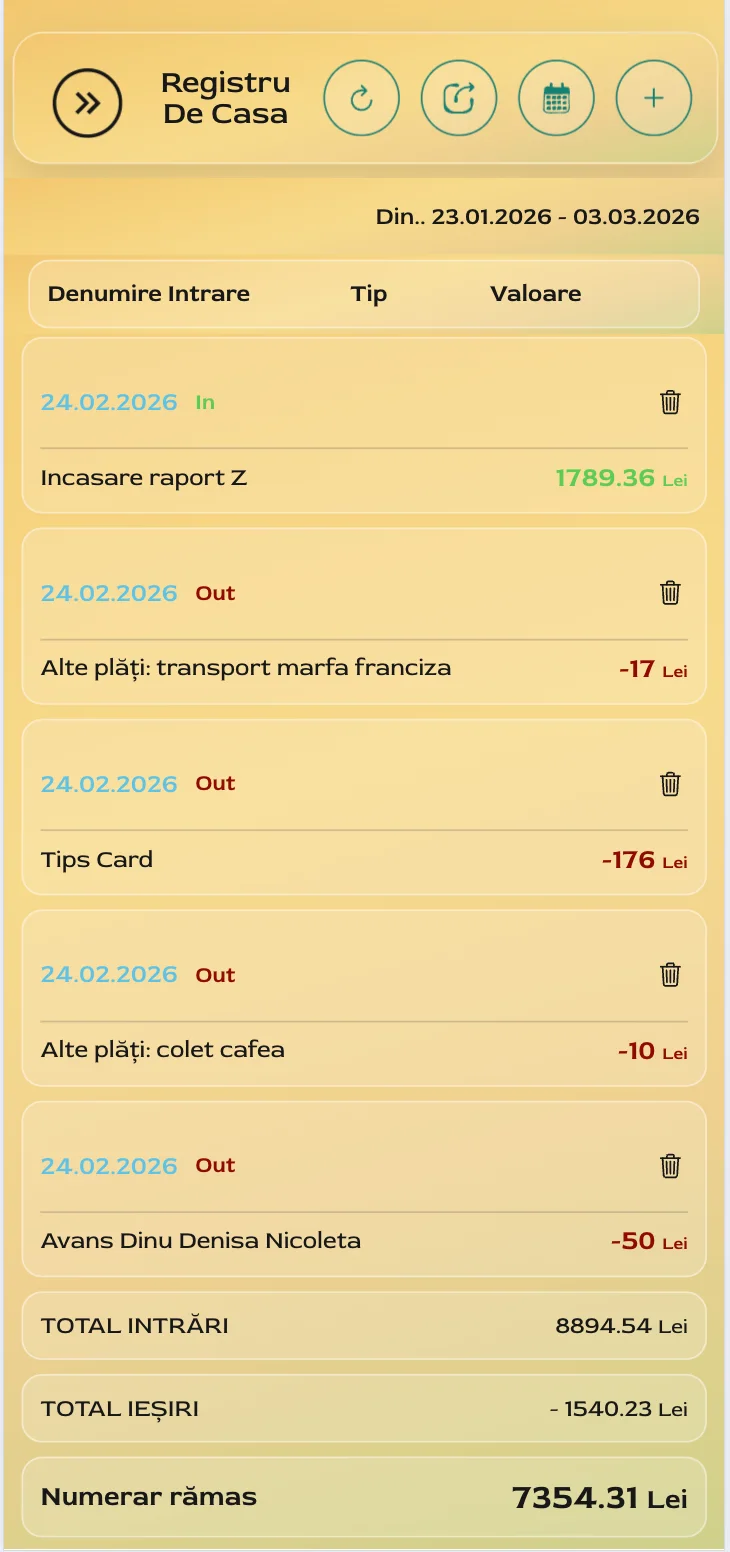Click the 1789.36 Lei income value

click(x=620, y=478)
